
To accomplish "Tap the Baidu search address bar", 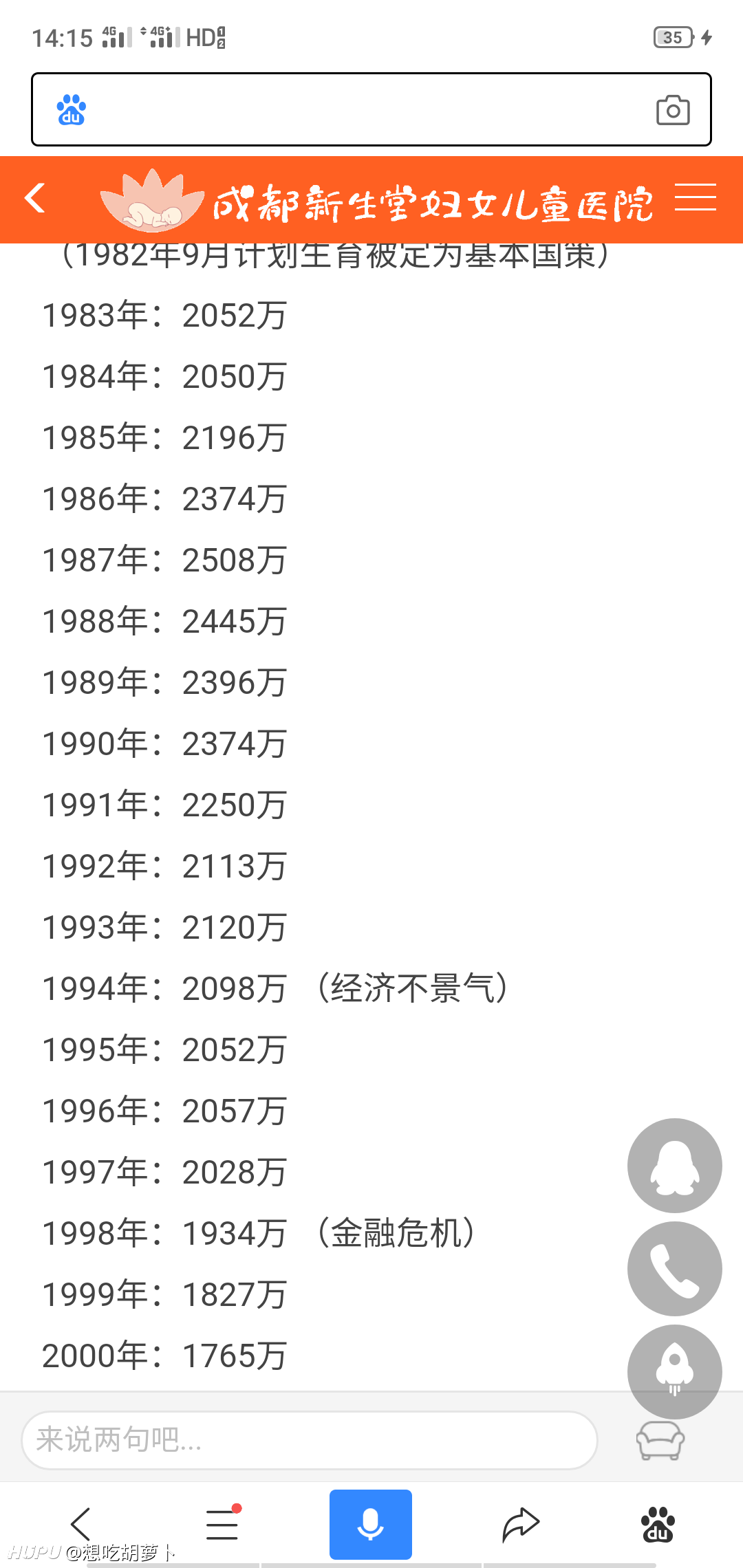I will (x=371, y=109).
